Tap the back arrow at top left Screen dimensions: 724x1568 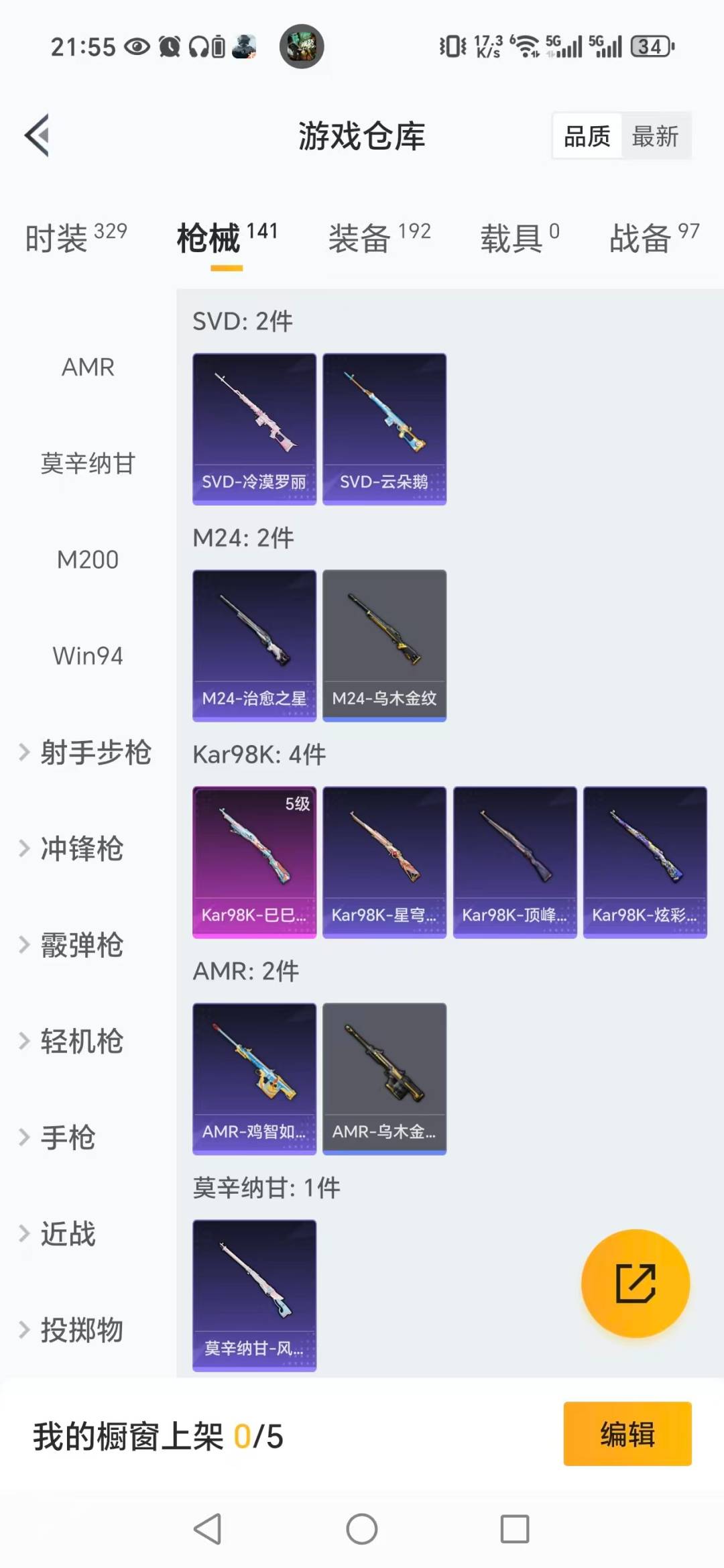click(38, 133)
